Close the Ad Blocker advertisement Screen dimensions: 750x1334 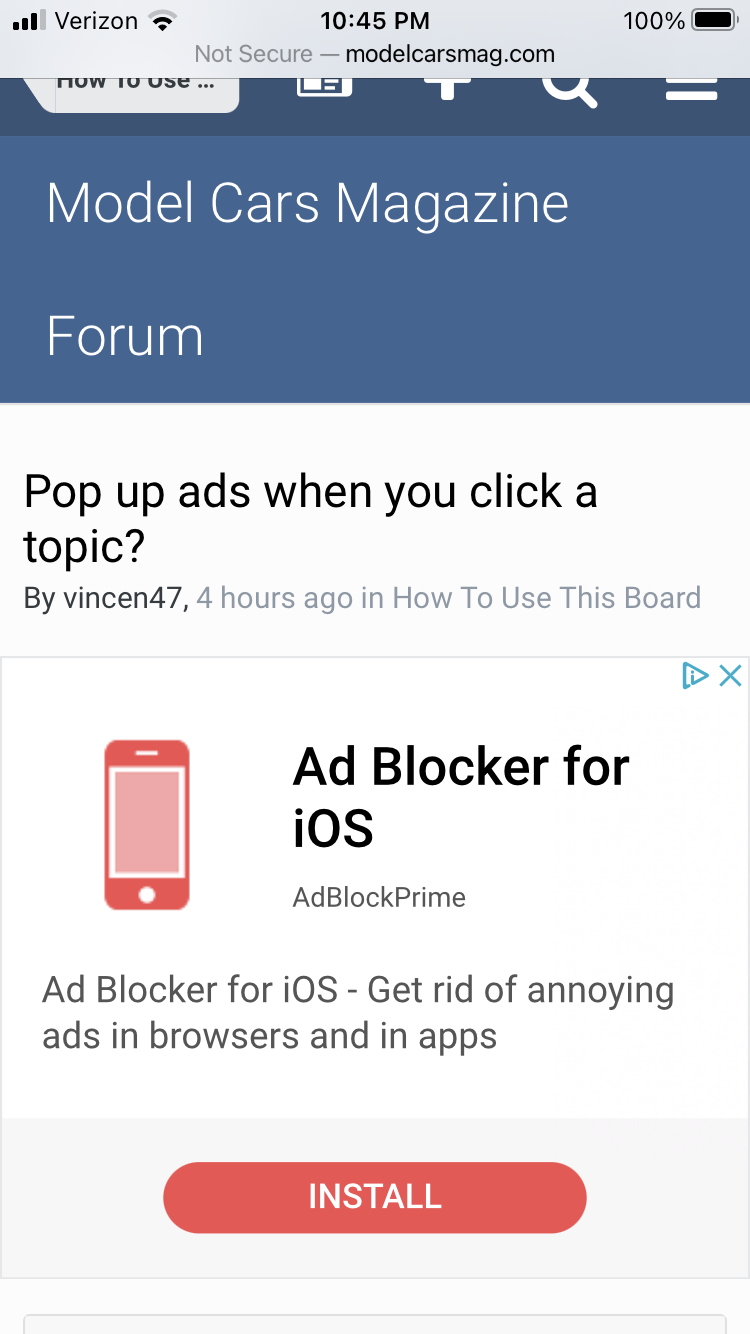tap(731, 676)
